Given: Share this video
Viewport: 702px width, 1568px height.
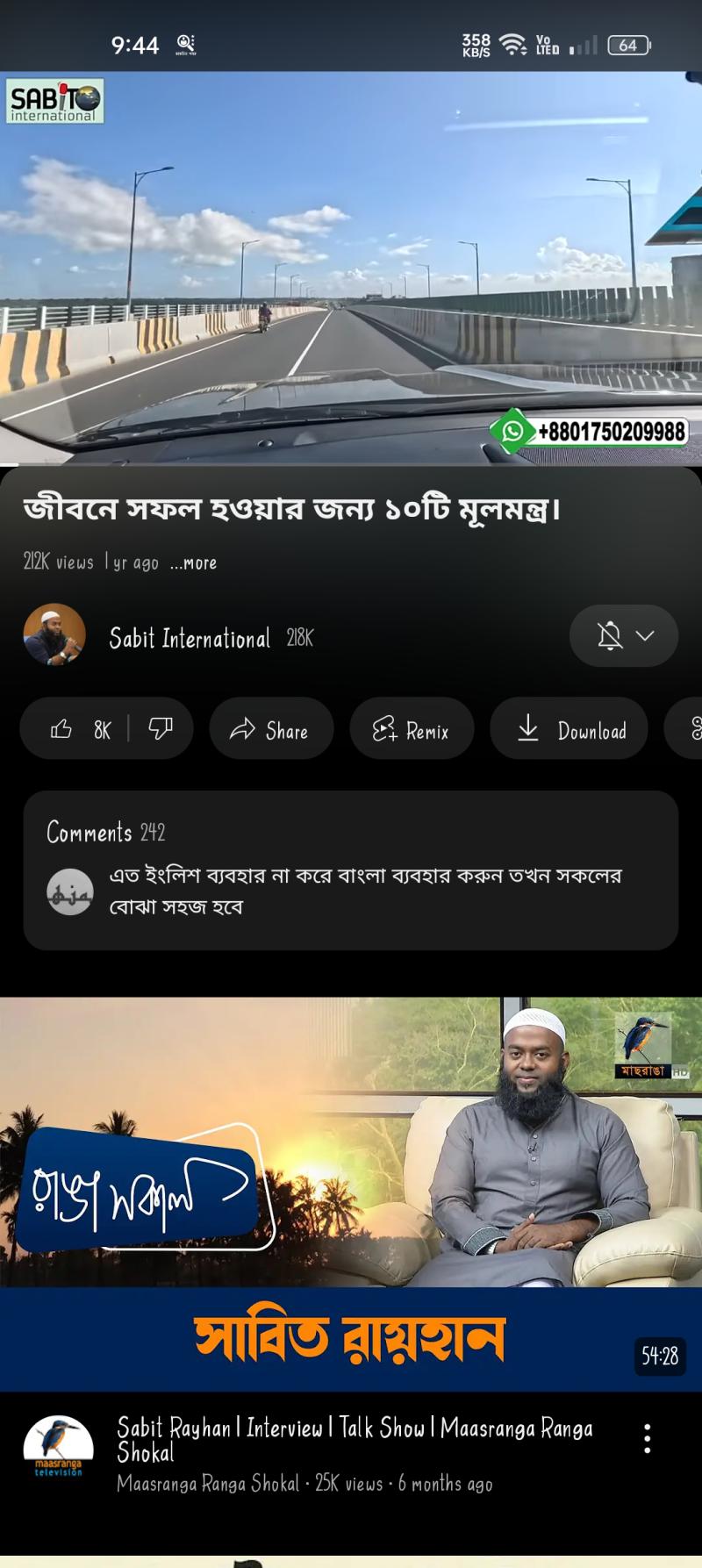Looking at the screenshot, I should tap(271, 729).
